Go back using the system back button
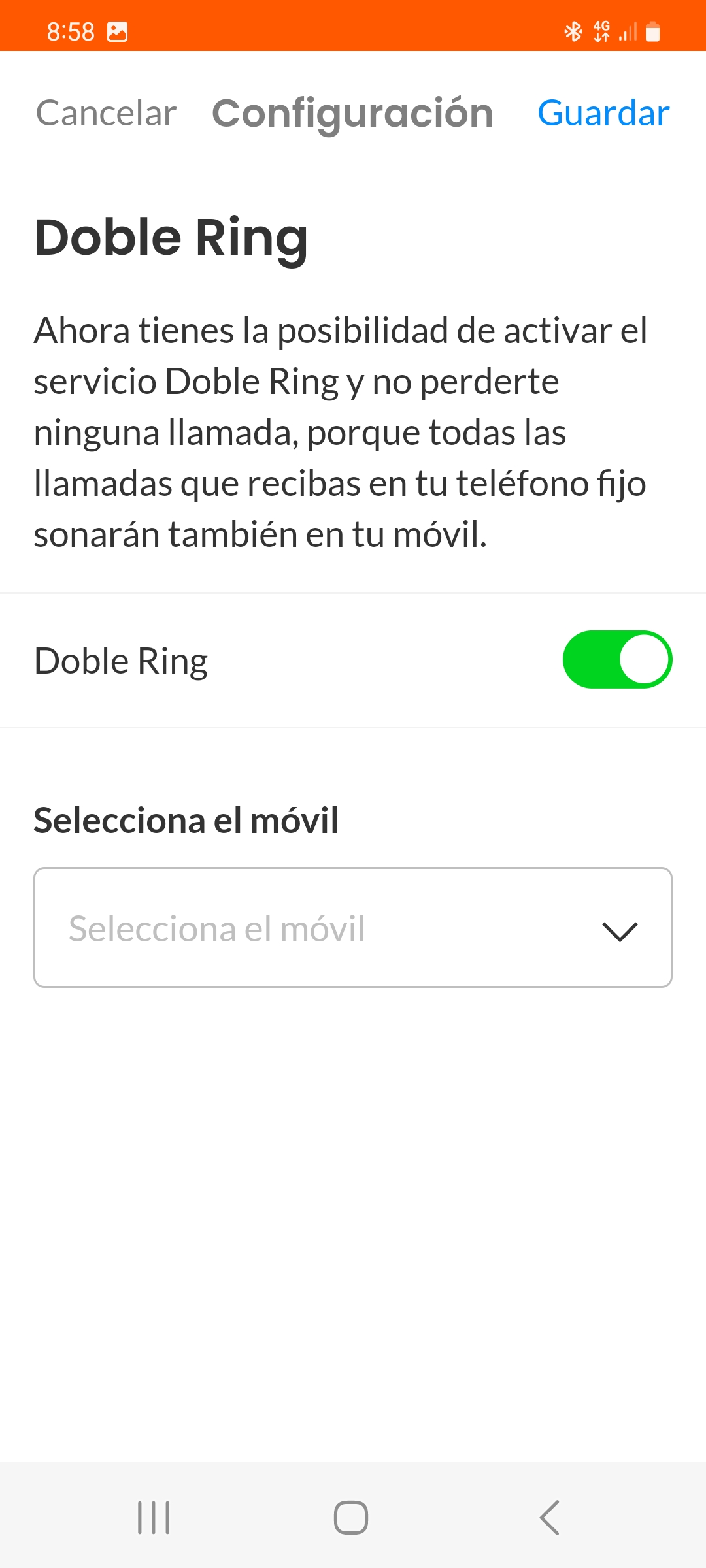Viewport: 706px width, 1568px height. click(549, 1517)
